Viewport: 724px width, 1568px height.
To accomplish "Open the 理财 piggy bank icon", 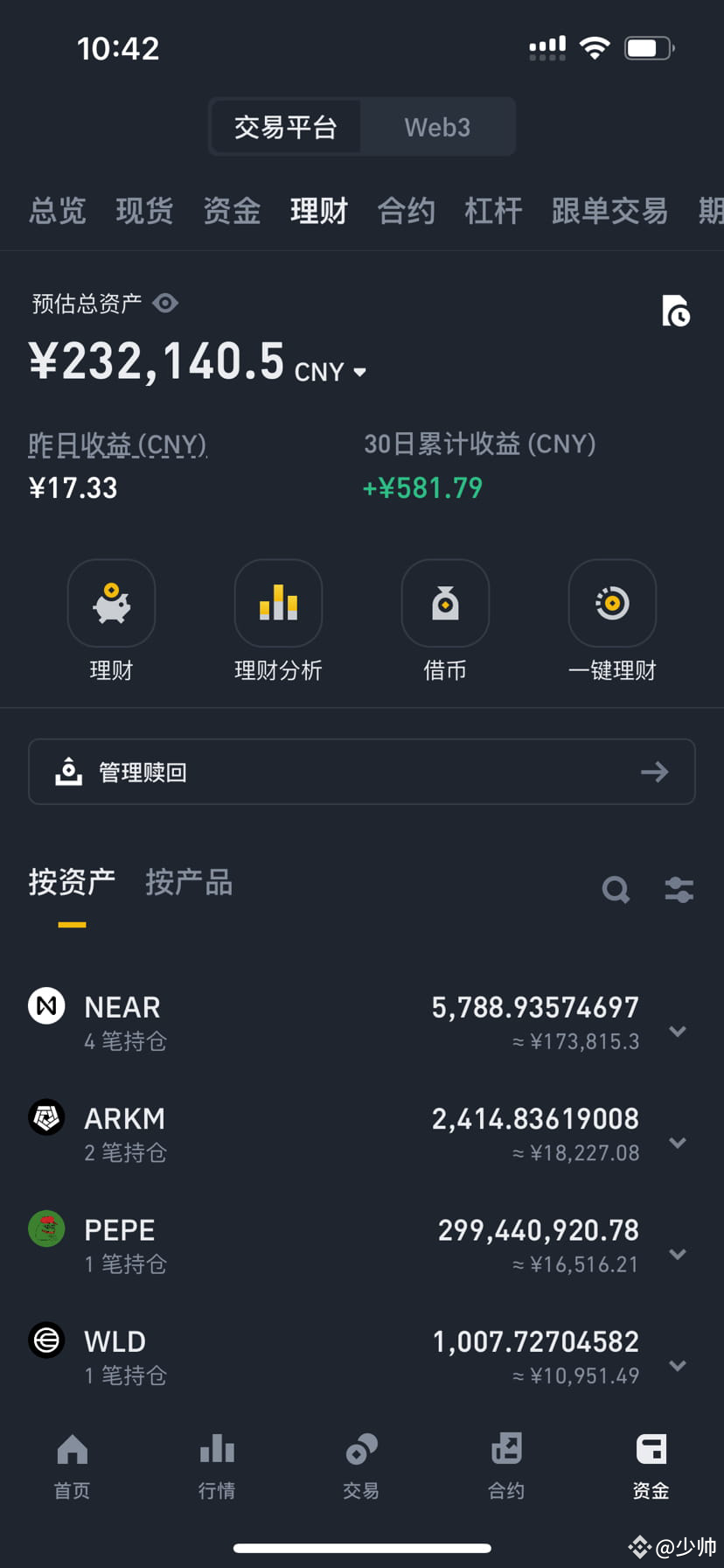I will click(111, 603).
